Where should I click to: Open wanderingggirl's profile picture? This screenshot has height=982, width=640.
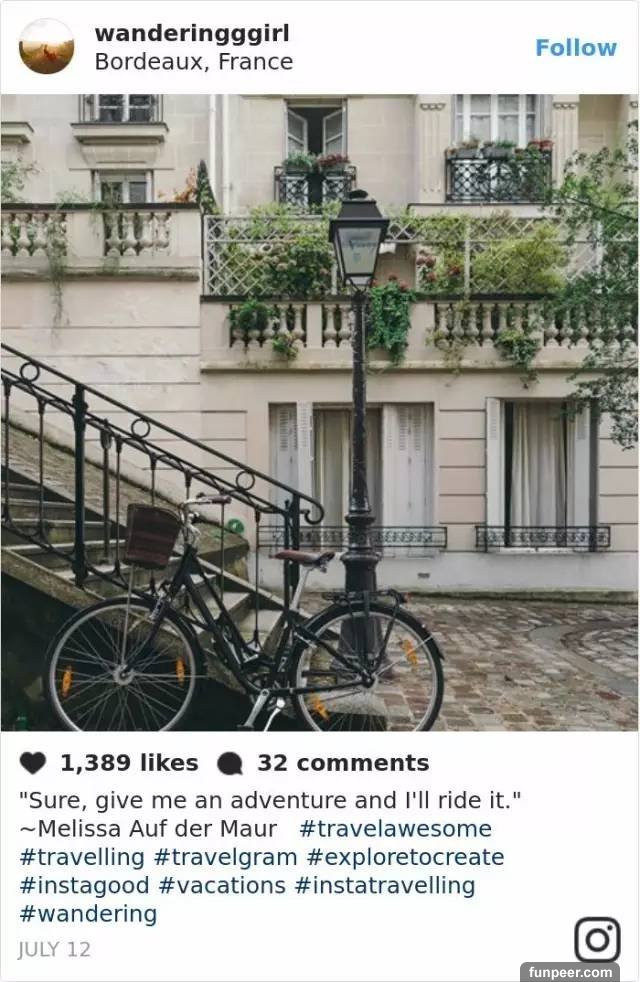47,47
